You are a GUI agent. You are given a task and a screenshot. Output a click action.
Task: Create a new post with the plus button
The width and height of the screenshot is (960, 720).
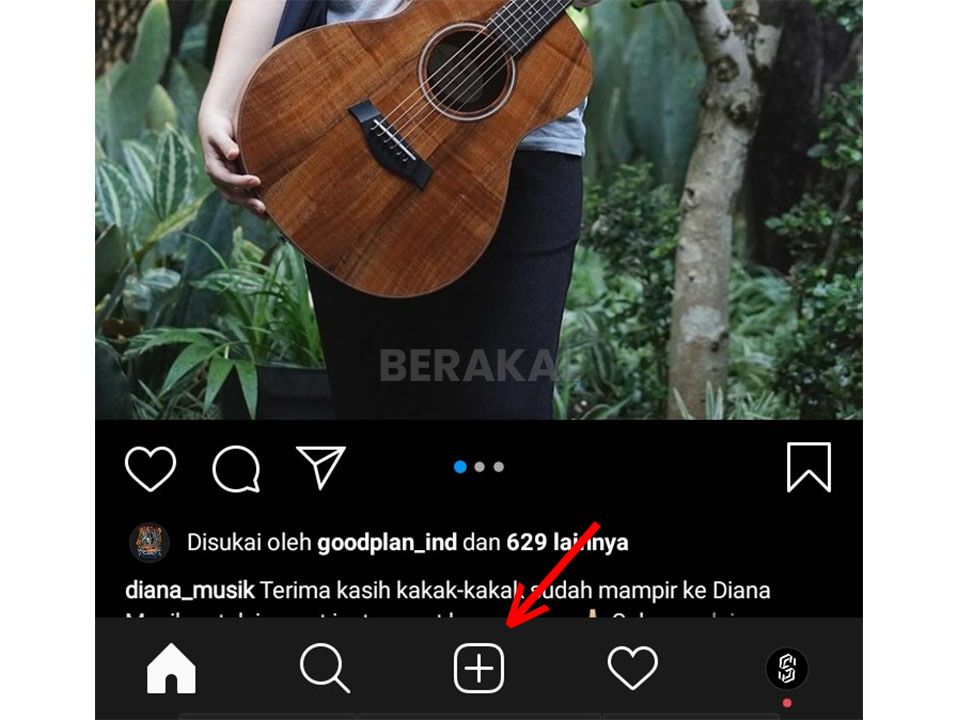(x=479, y=669)
